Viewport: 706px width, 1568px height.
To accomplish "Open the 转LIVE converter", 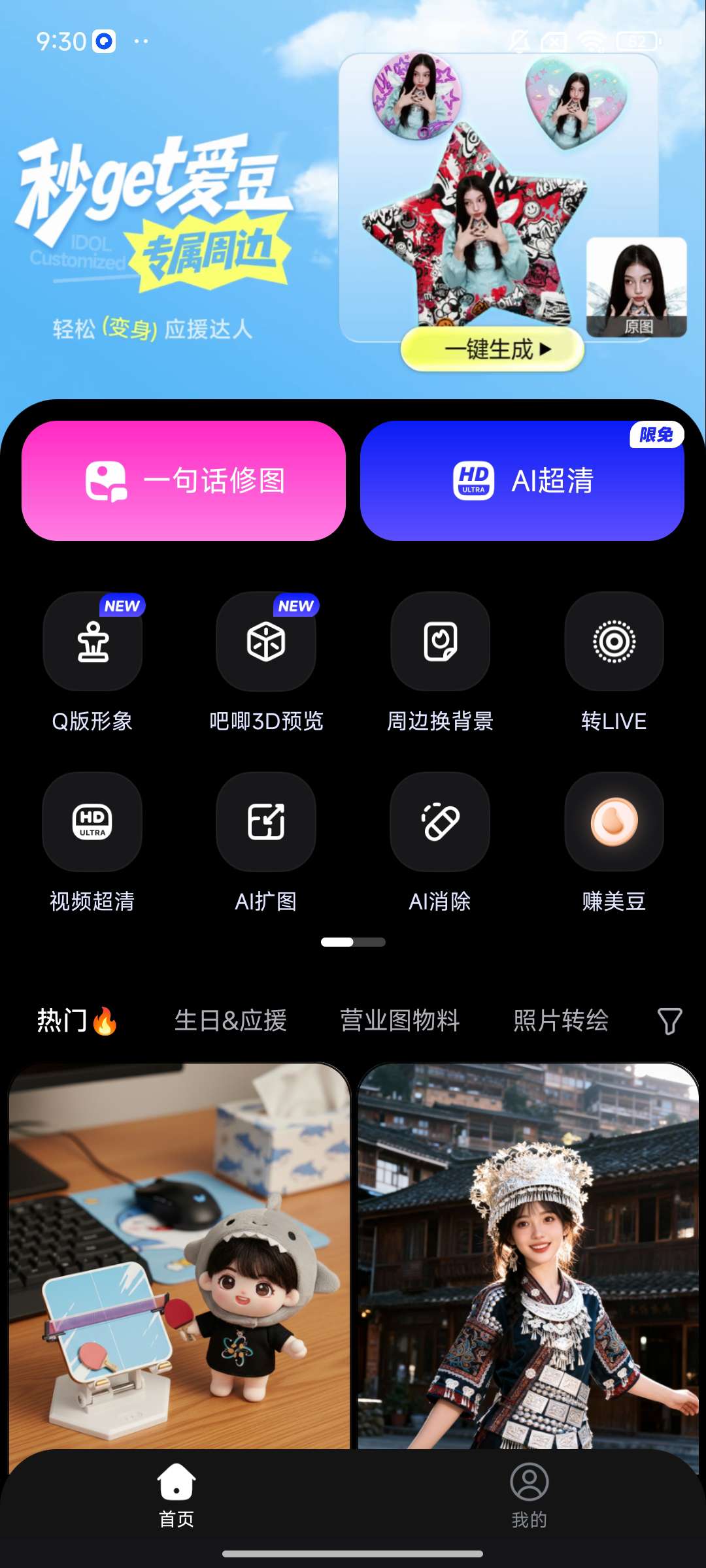I will click(x=614, y=642).
